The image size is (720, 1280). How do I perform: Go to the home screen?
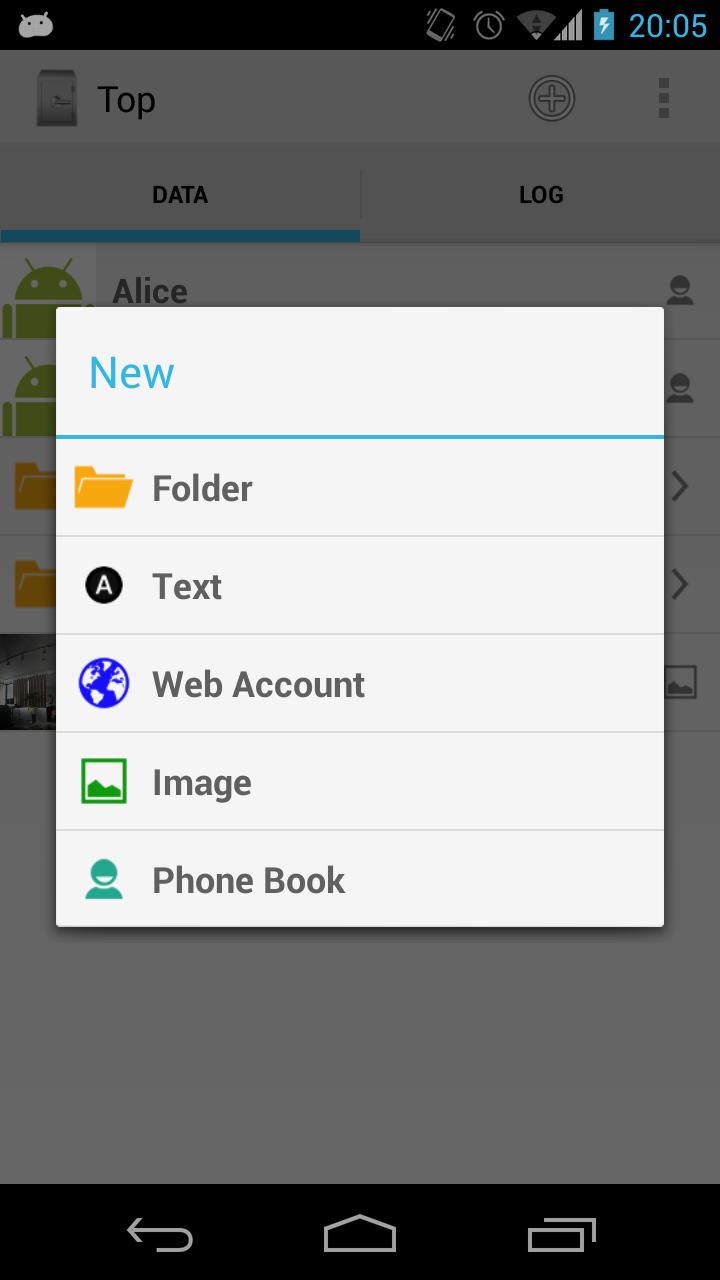360,1234
